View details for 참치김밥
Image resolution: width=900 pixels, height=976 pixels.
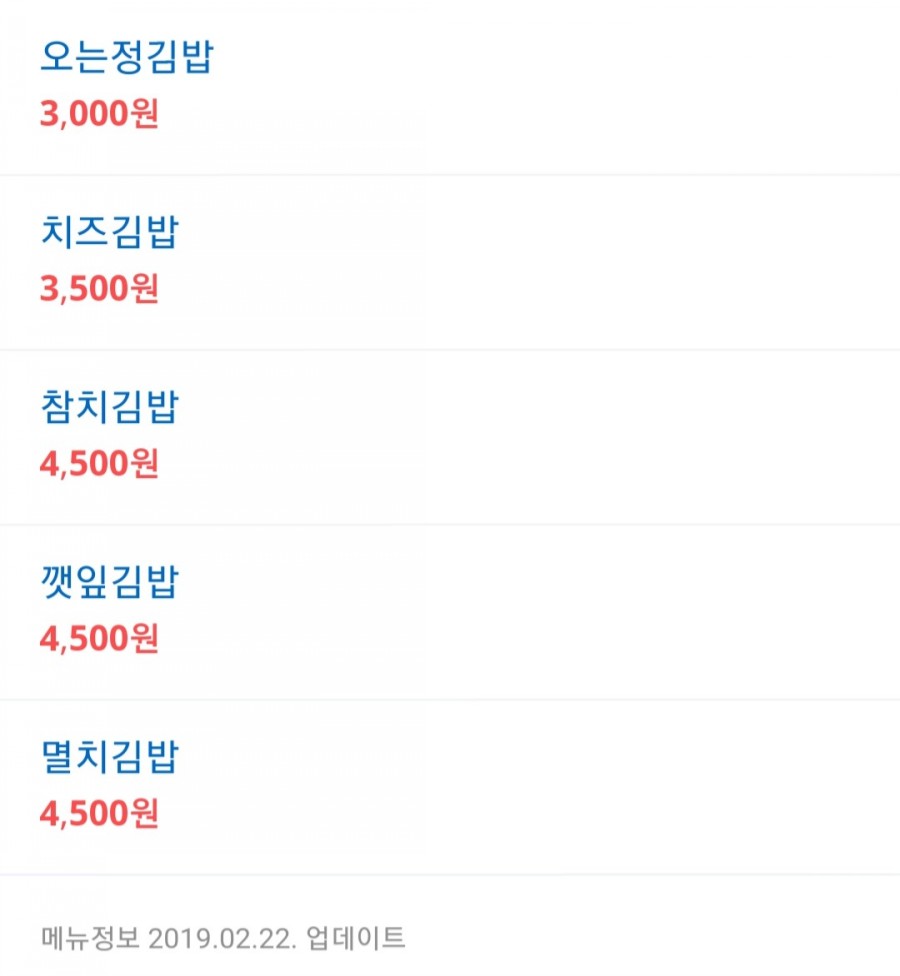[x=109, y=408]
